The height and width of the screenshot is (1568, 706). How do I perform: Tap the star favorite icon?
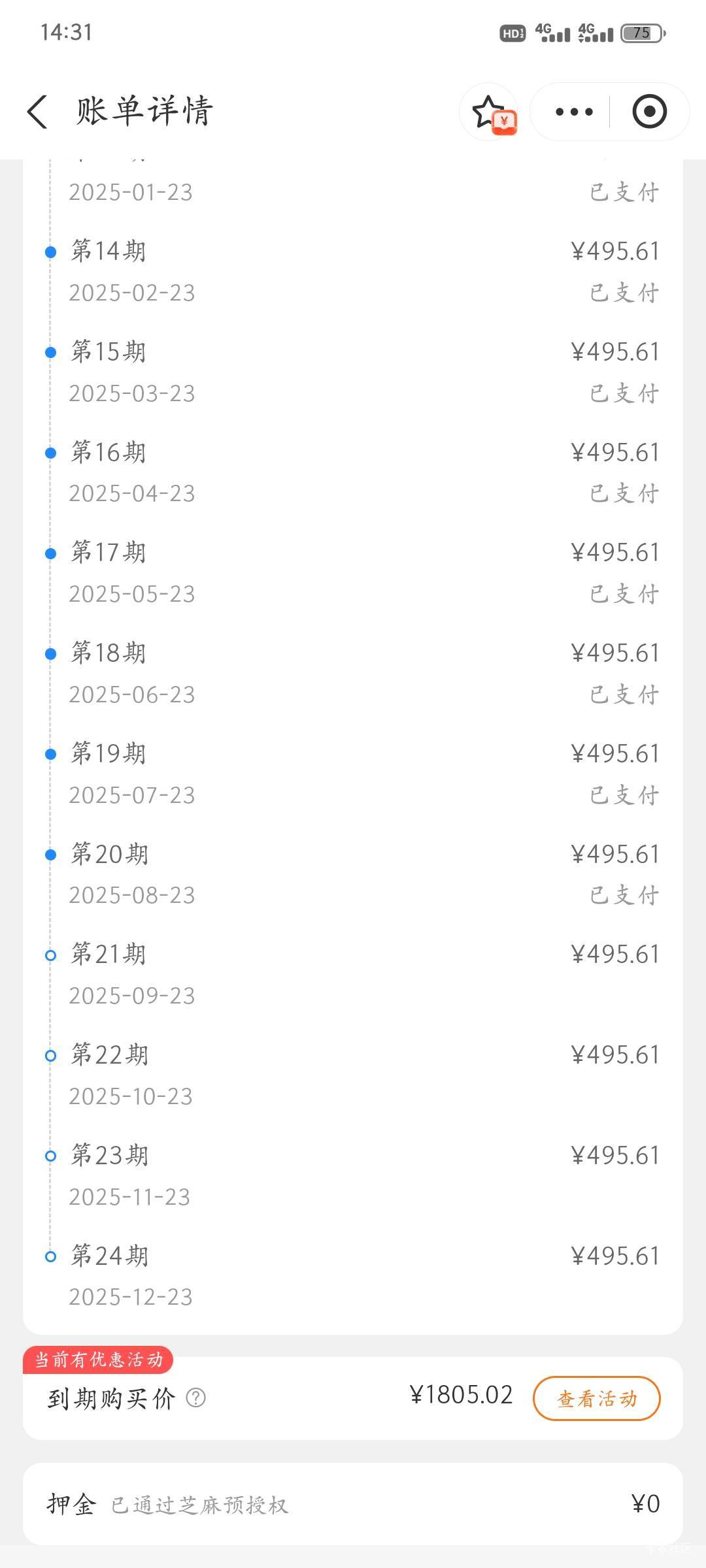[490, 112]
